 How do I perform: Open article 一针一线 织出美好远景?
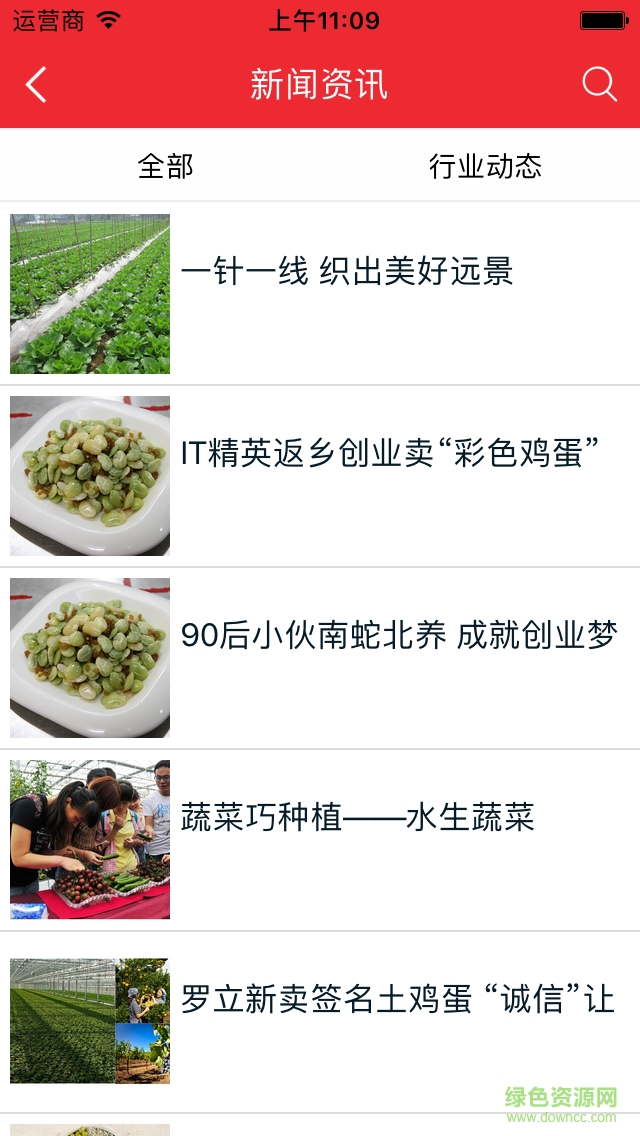click(x=346, y=272)
